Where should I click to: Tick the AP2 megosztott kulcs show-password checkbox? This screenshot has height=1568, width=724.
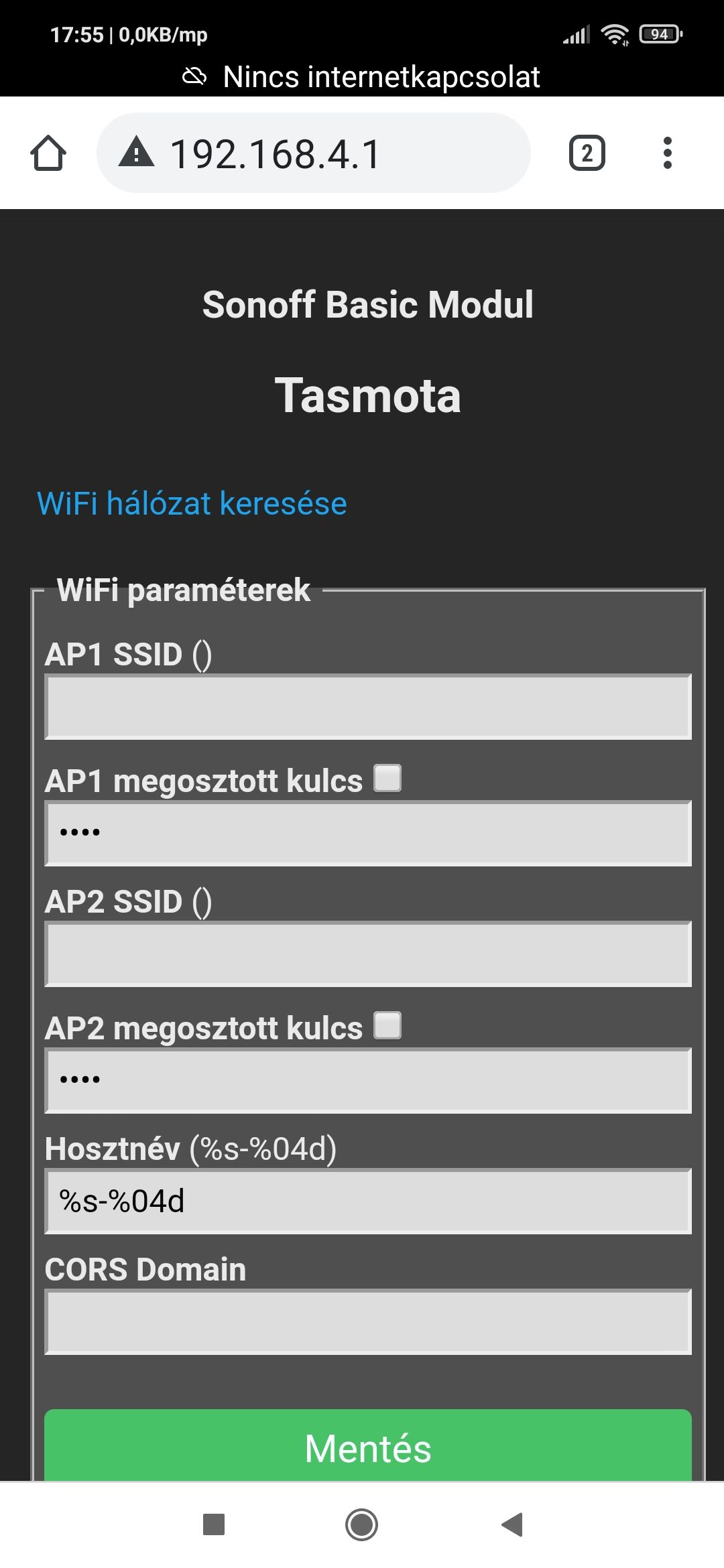tap(387, 1026)
